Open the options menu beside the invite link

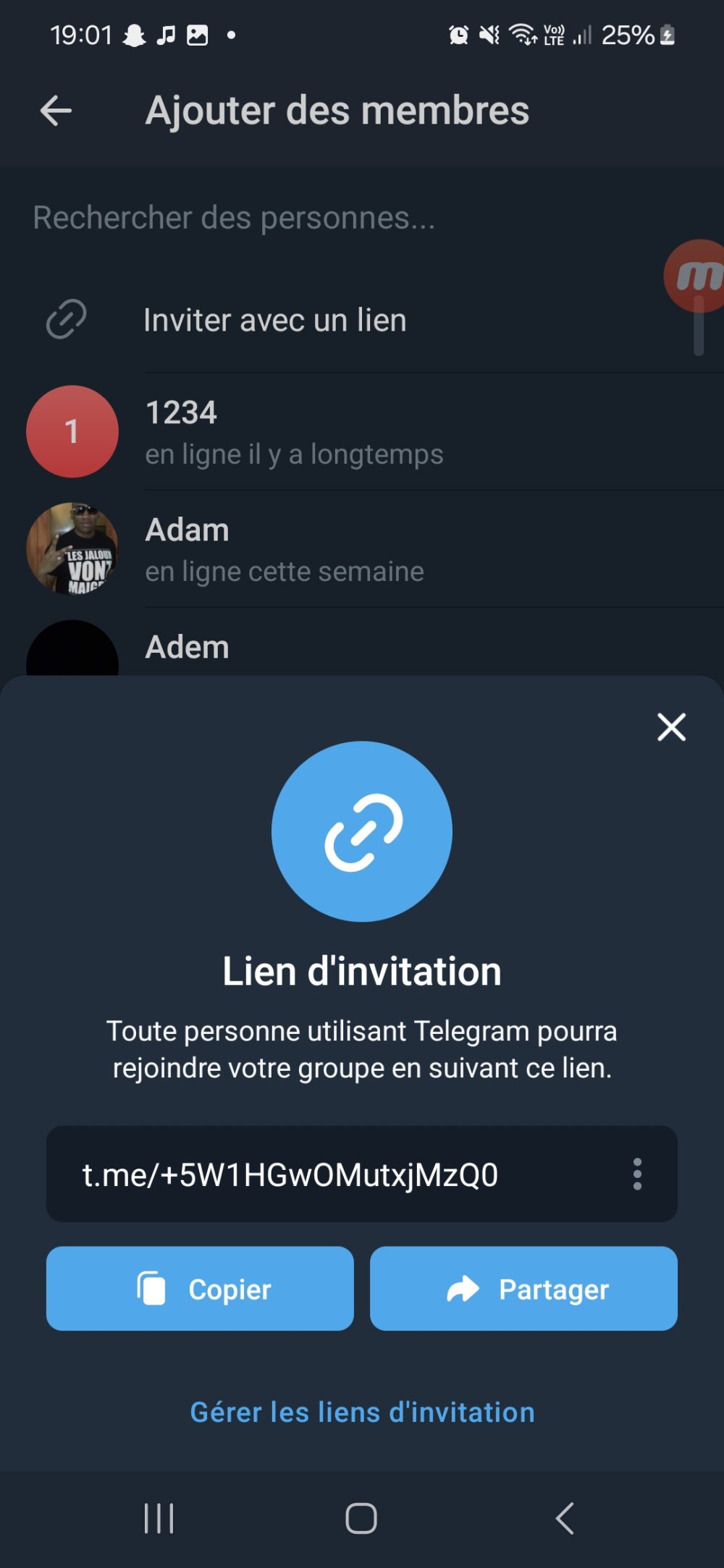pos(637,1174)
